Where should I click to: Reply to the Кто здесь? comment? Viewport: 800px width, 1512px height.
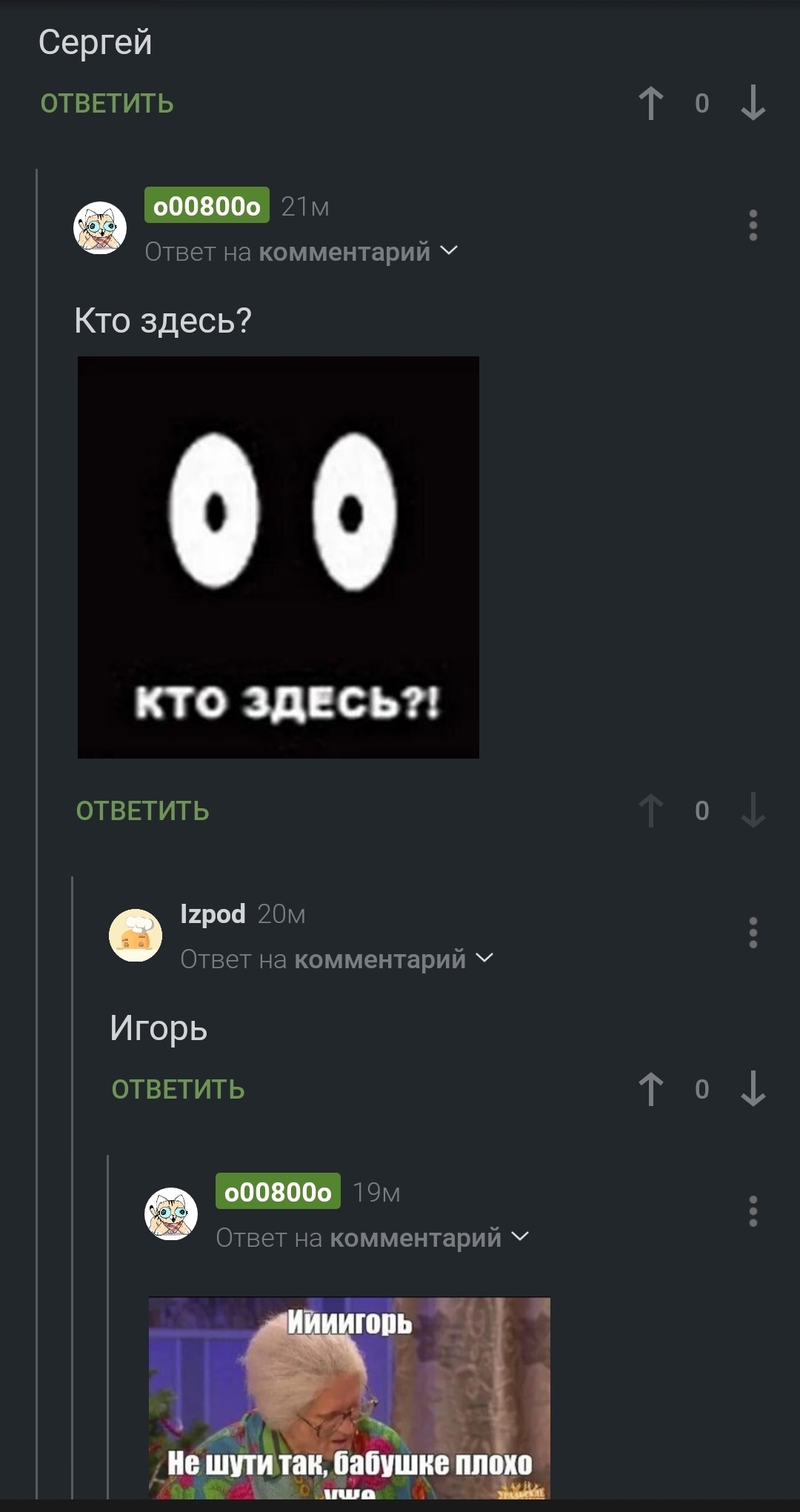click(x=142, y=811)
